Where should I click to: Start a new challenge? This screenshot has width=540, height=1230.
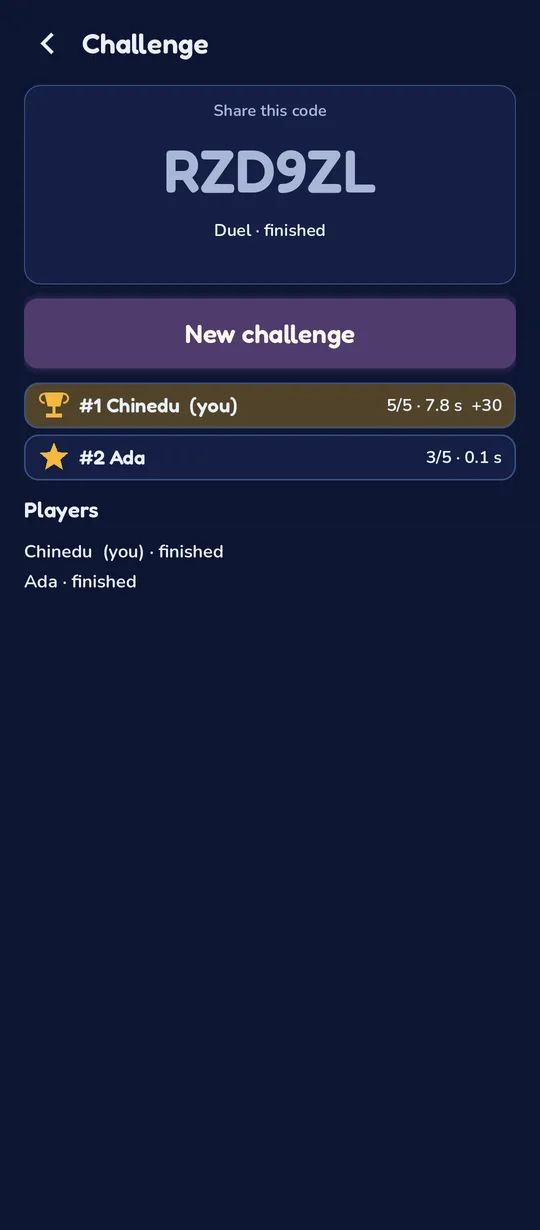pos(270,334)
